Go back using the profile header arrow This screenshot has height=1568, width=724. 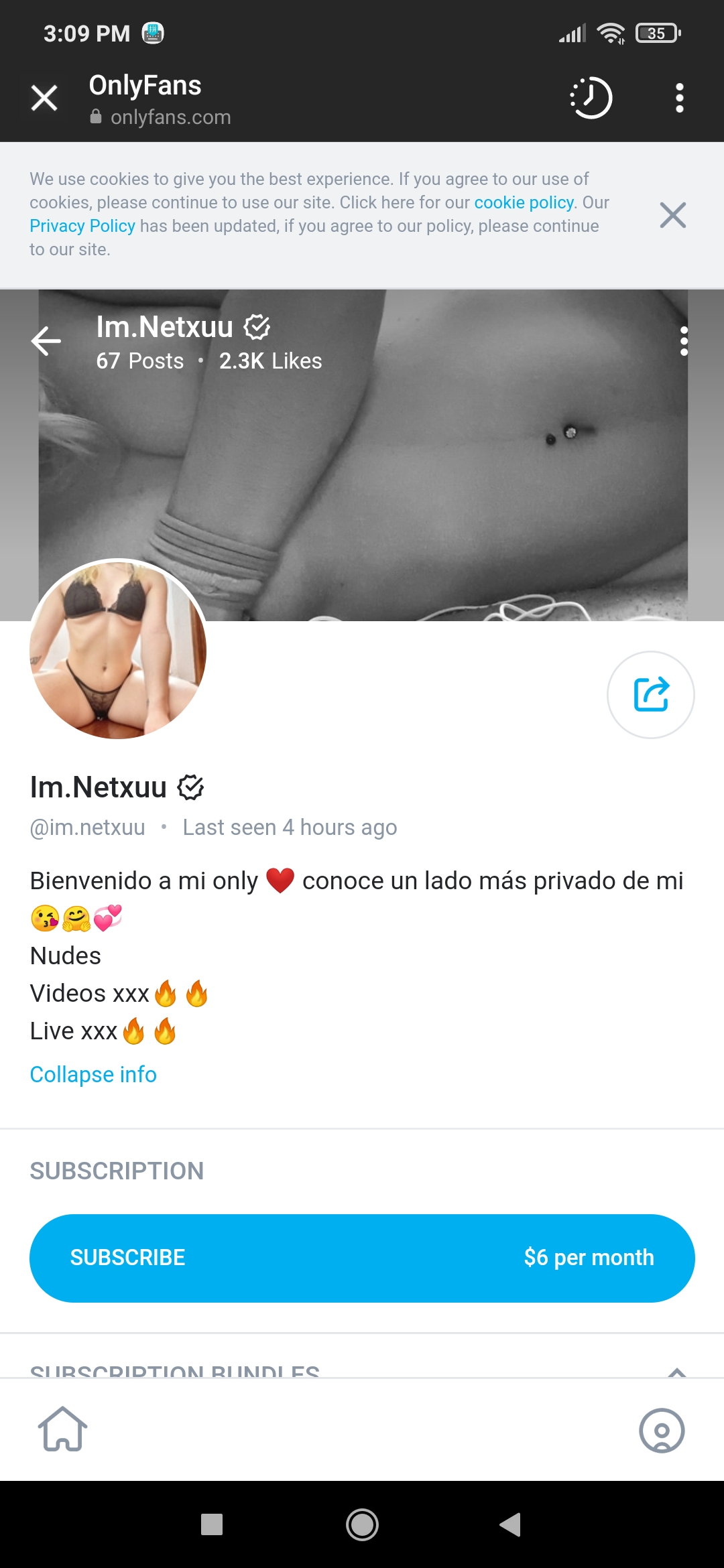pos(46,341)
